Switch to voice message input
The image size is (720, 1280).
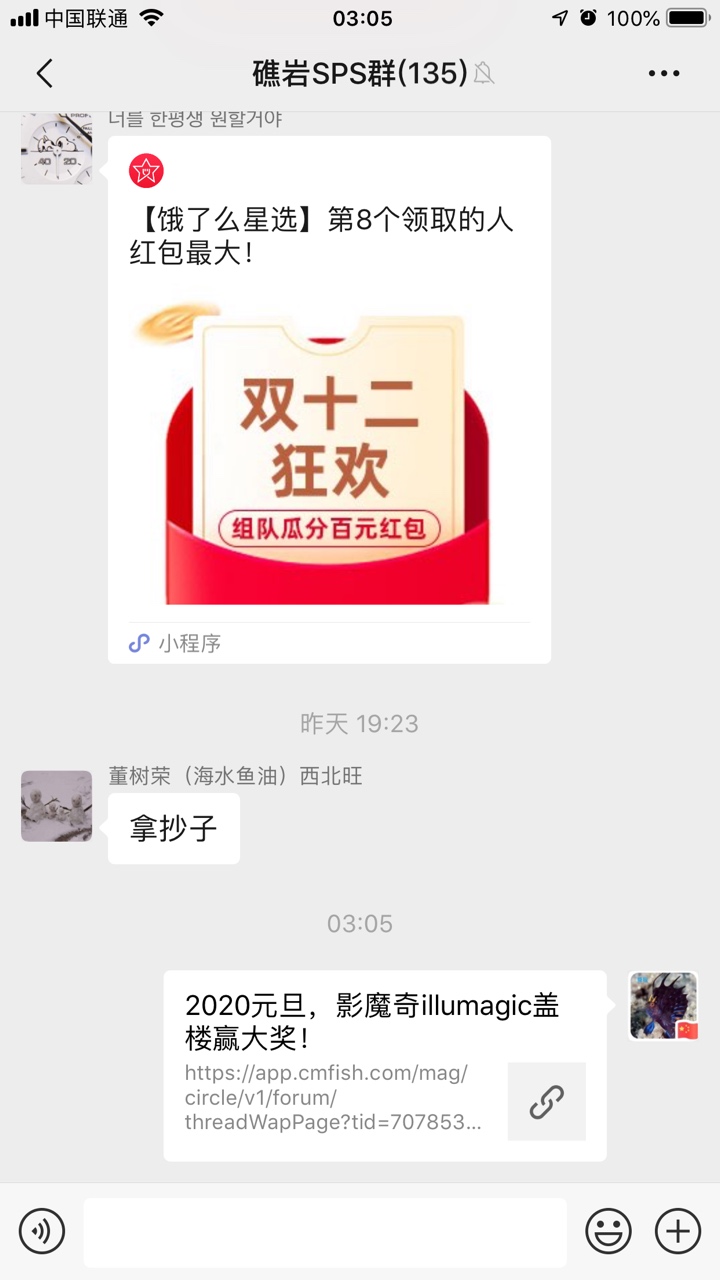pyautogui.click(x=42, y=1230)
